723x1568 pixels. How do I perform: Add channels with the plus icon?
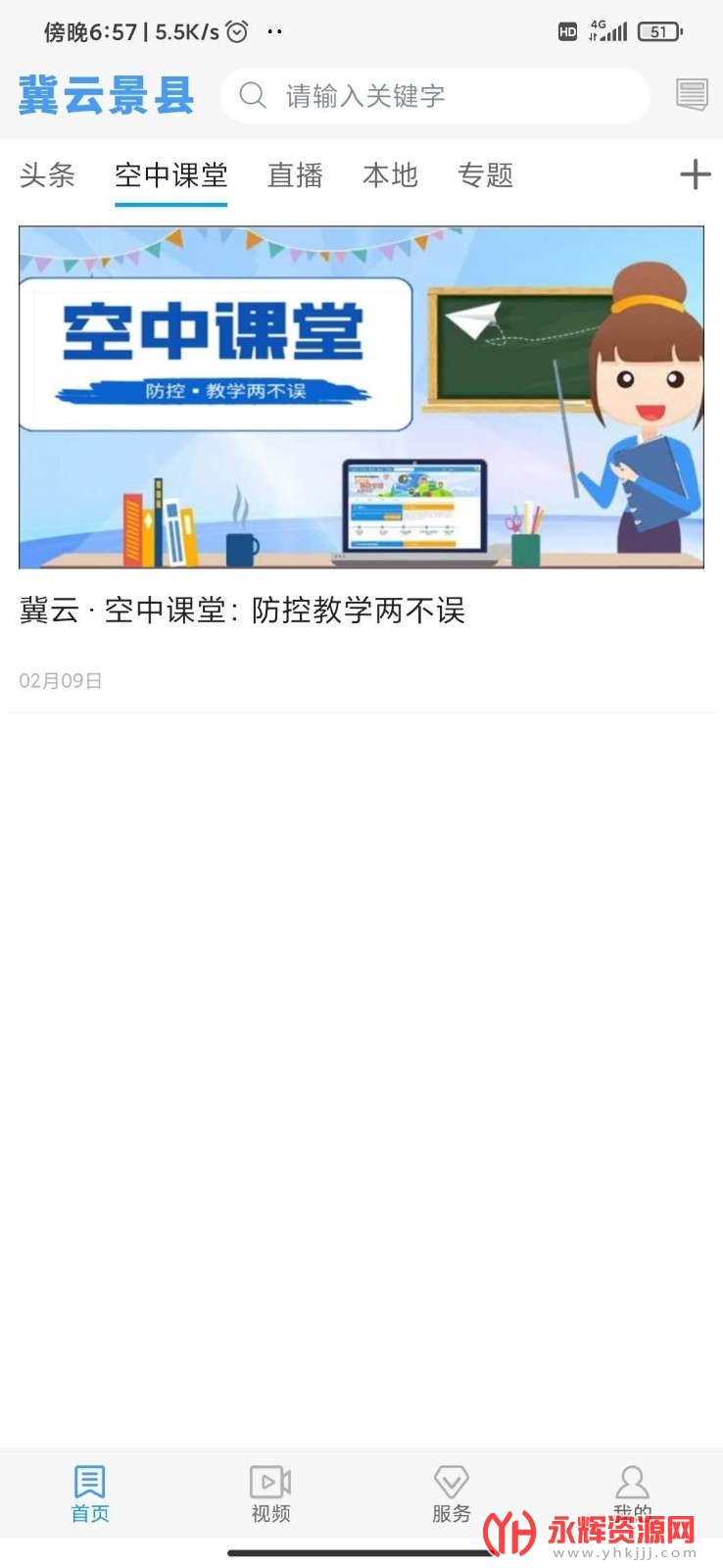[695, 174]
